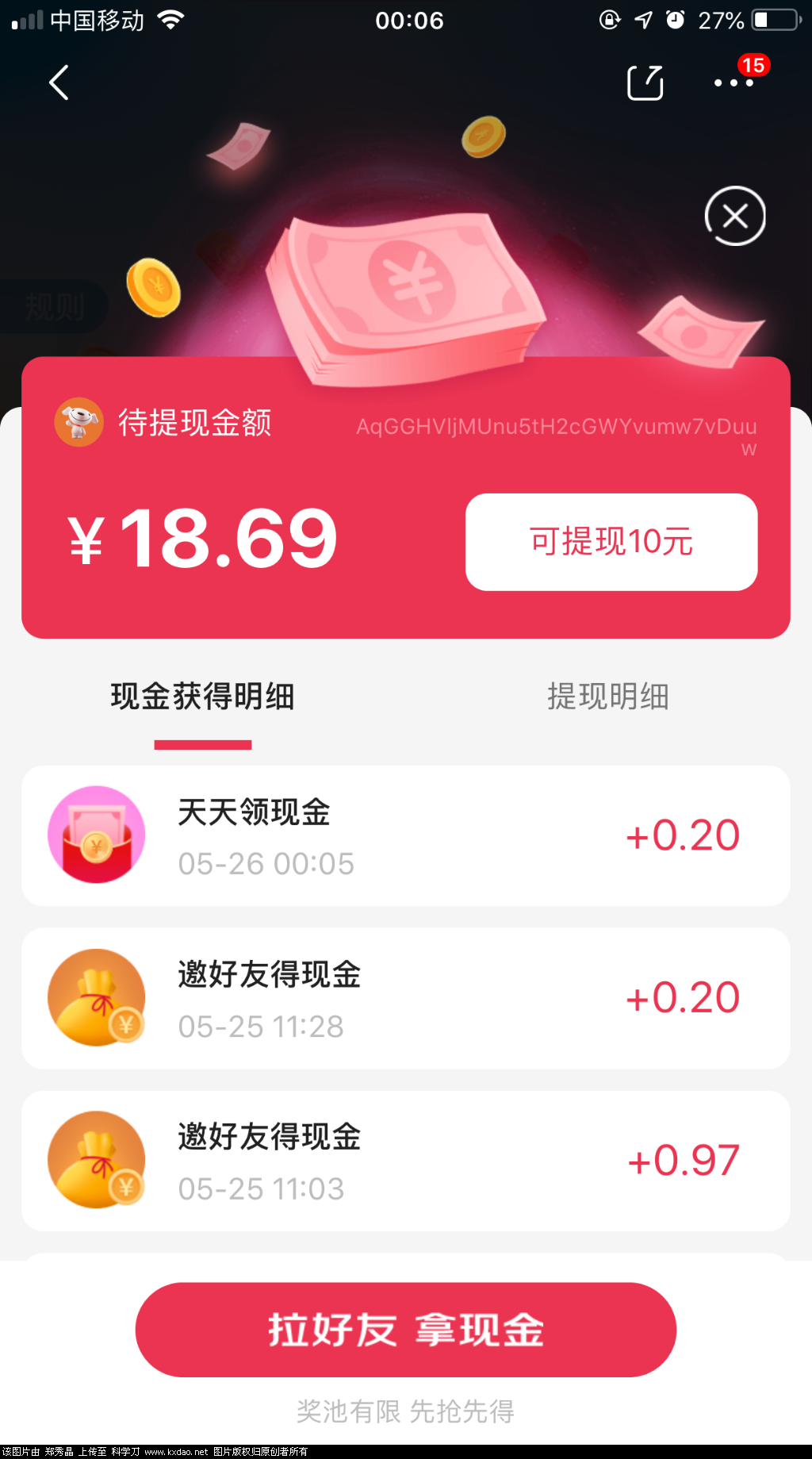Tap the 可提现10元 withdraw button
The width and height of the screenshot is (812, 1459).
pyautogui.click(x=611, y=542)
